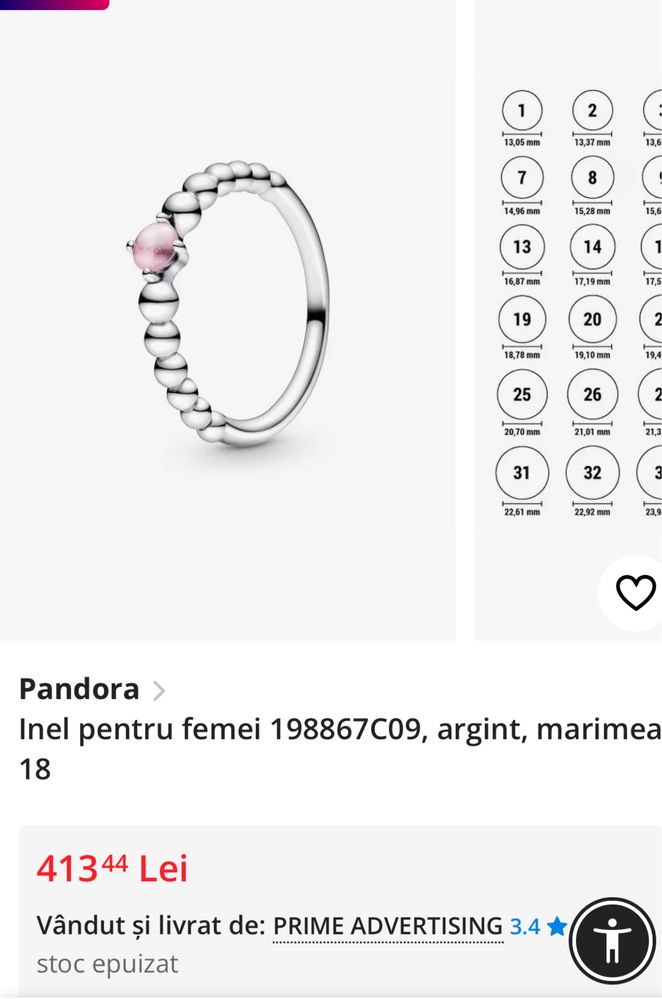
Task: Open the Pandora brand page
Action: pos(80,689)
